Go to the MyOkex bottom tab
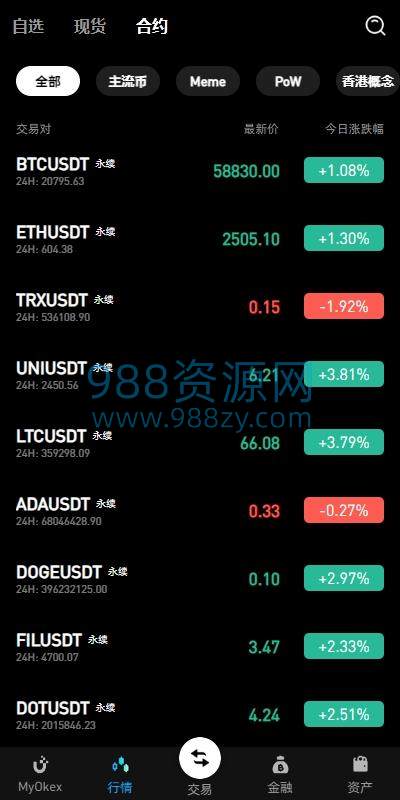Image resolution: width=400 pixels, height=800 pixels. coord(40,774)
